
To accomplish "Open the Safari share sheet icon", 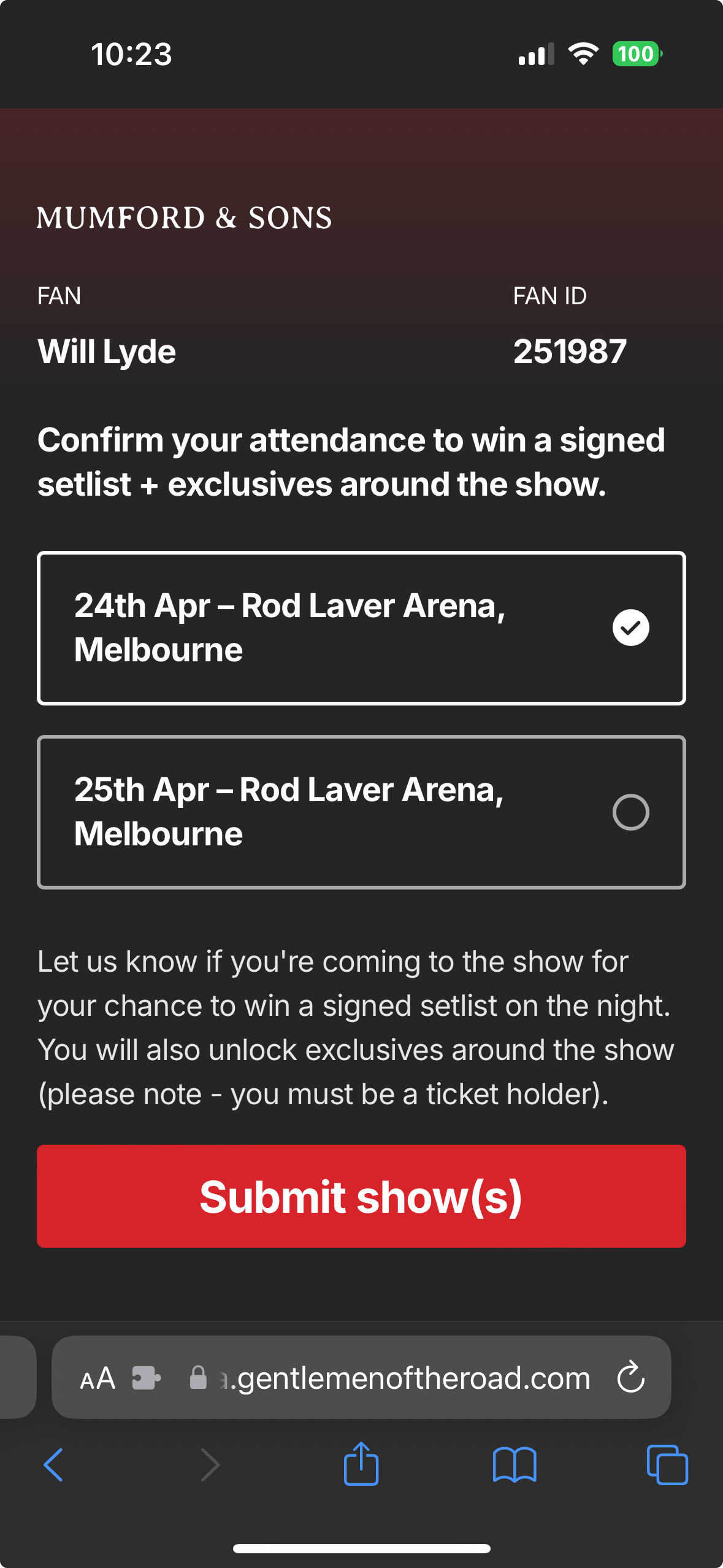I will pos(361,1466).
